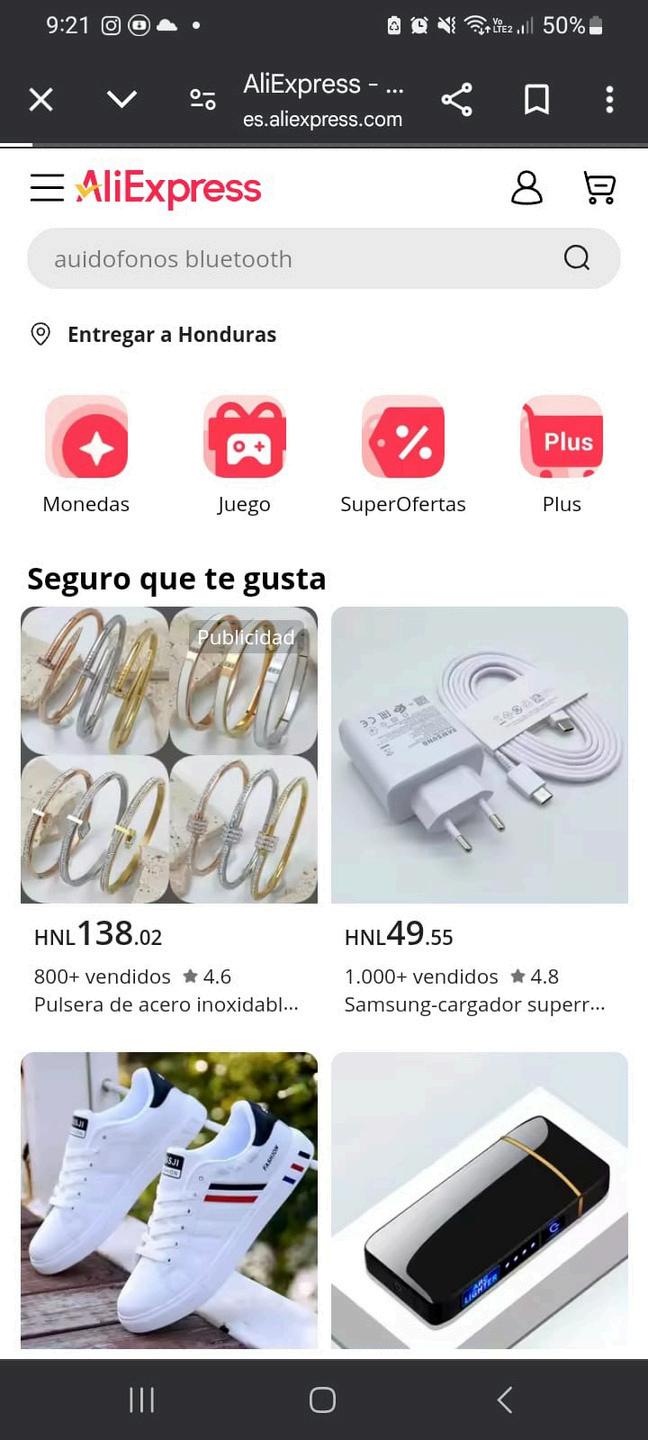
Task: Open the AliExpress hamburger menu
Action: [47, 188]
